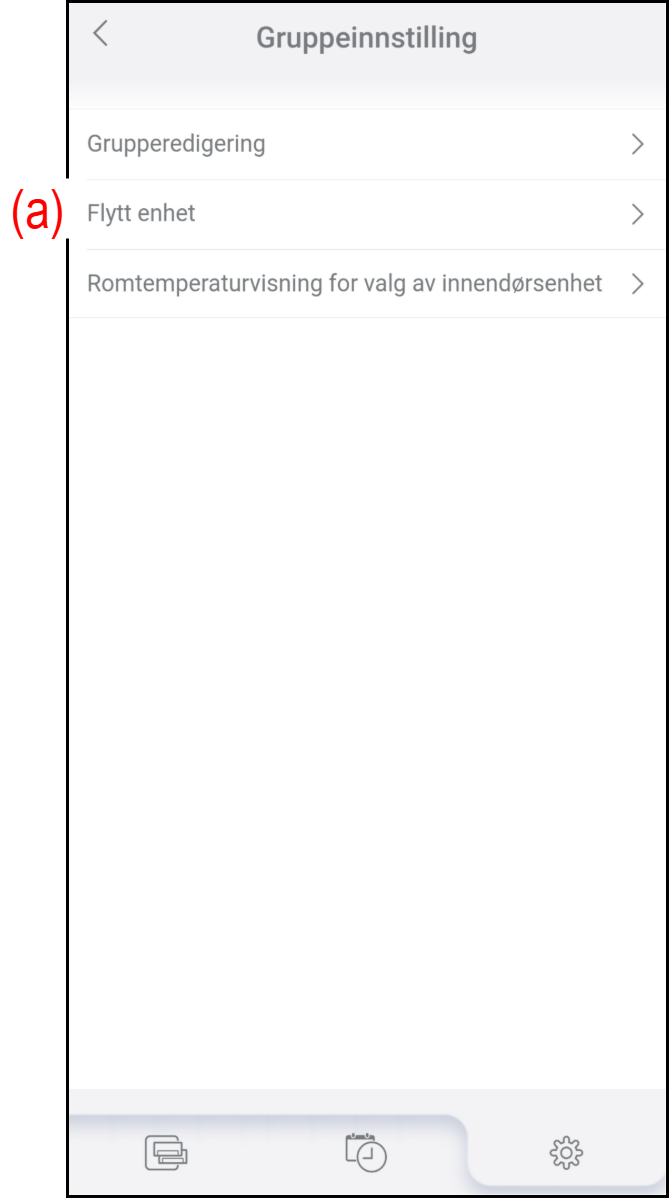
Task: Open the Flytt enhet row
Action: click(366, 214)
